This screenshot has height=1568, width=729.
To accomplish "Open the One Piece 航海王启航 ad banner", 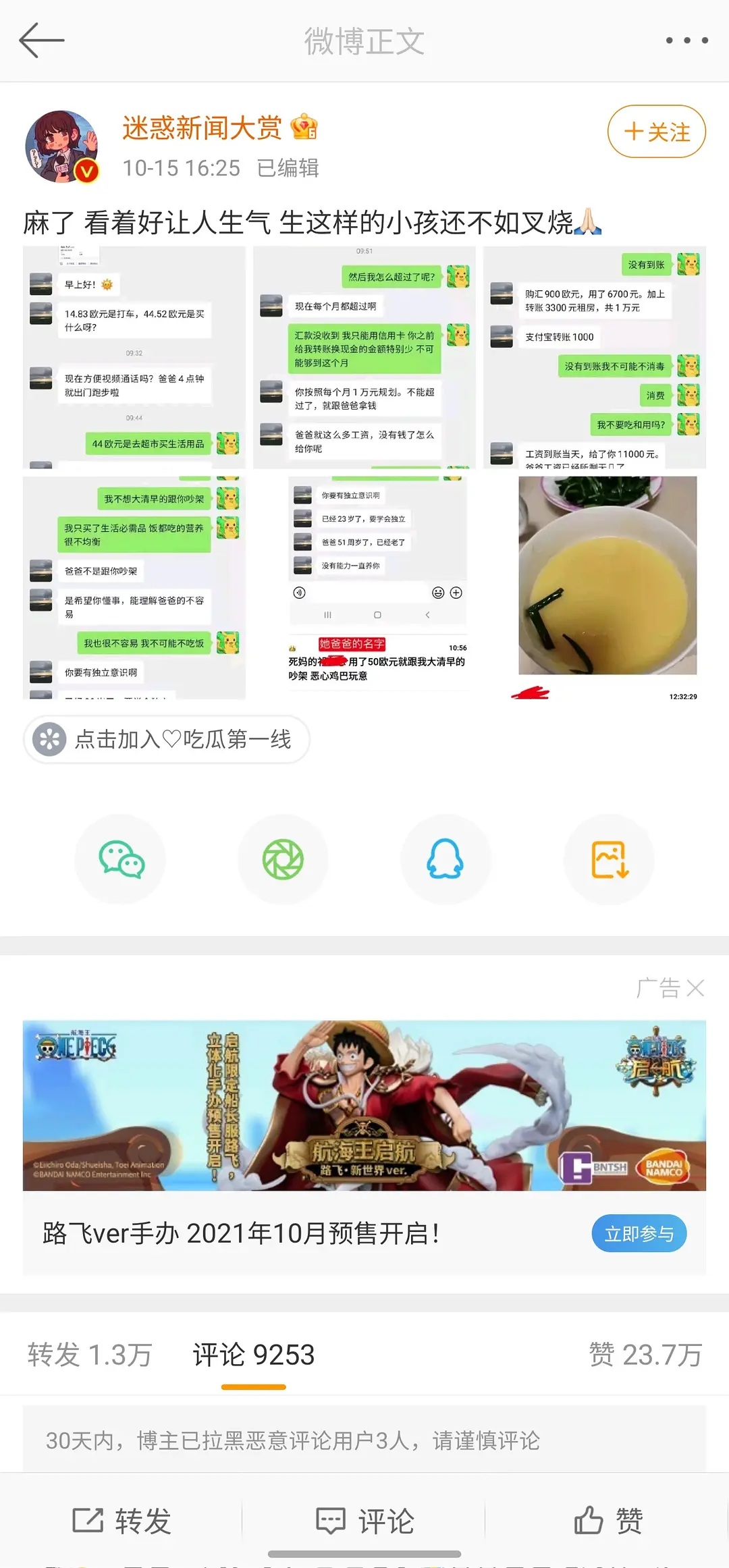I will click(364, 1105).
